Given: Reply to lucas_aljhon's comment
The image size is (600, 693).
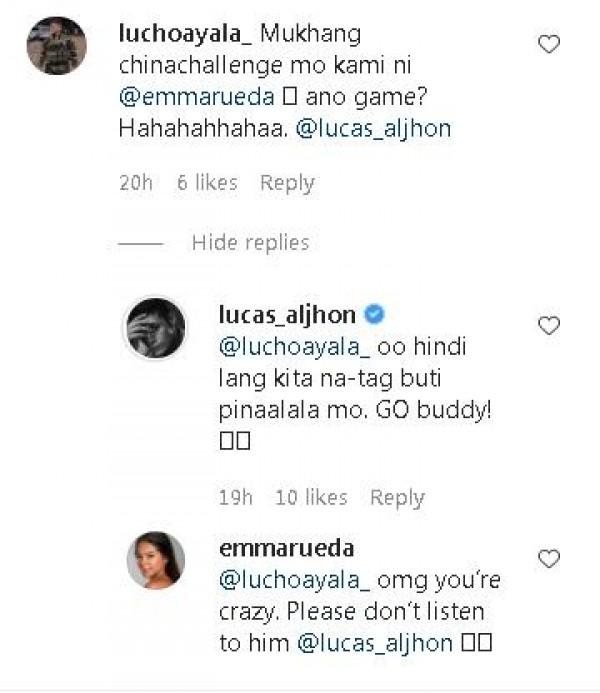Looking at the screenshot, I should coord(397,497).
